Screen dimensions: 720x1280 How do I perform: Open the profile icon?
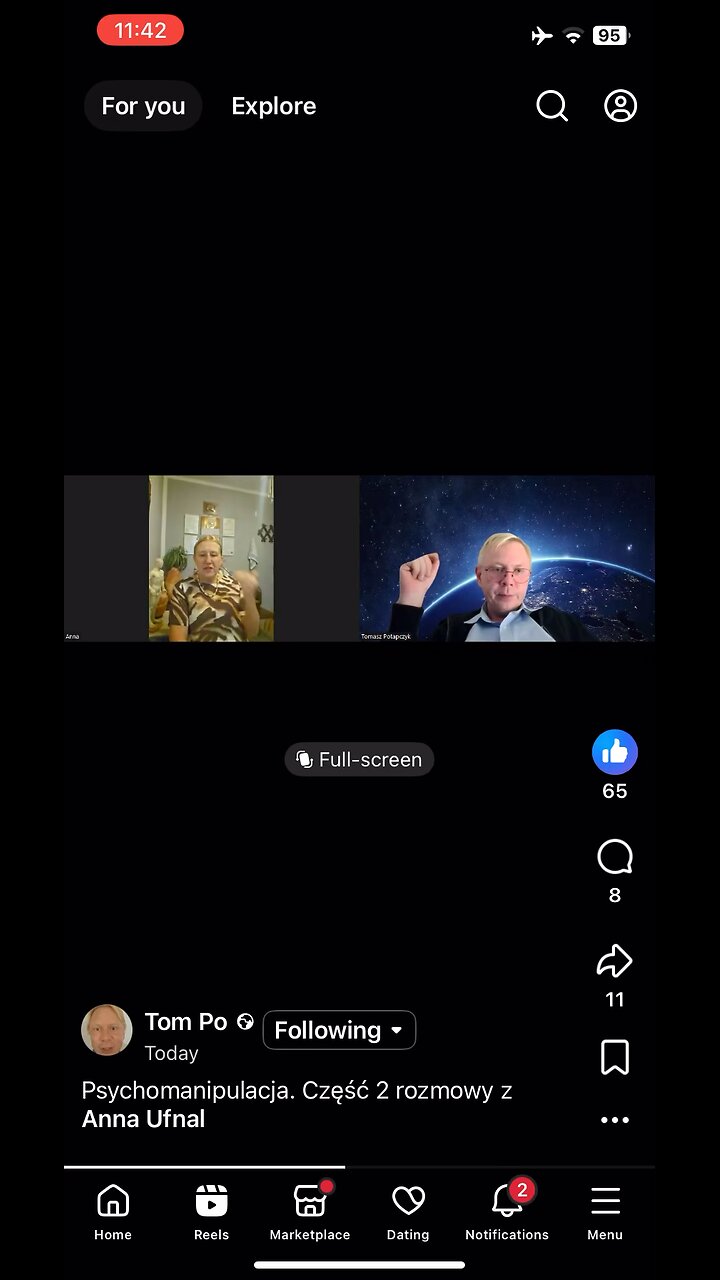[x=620, y=106]
